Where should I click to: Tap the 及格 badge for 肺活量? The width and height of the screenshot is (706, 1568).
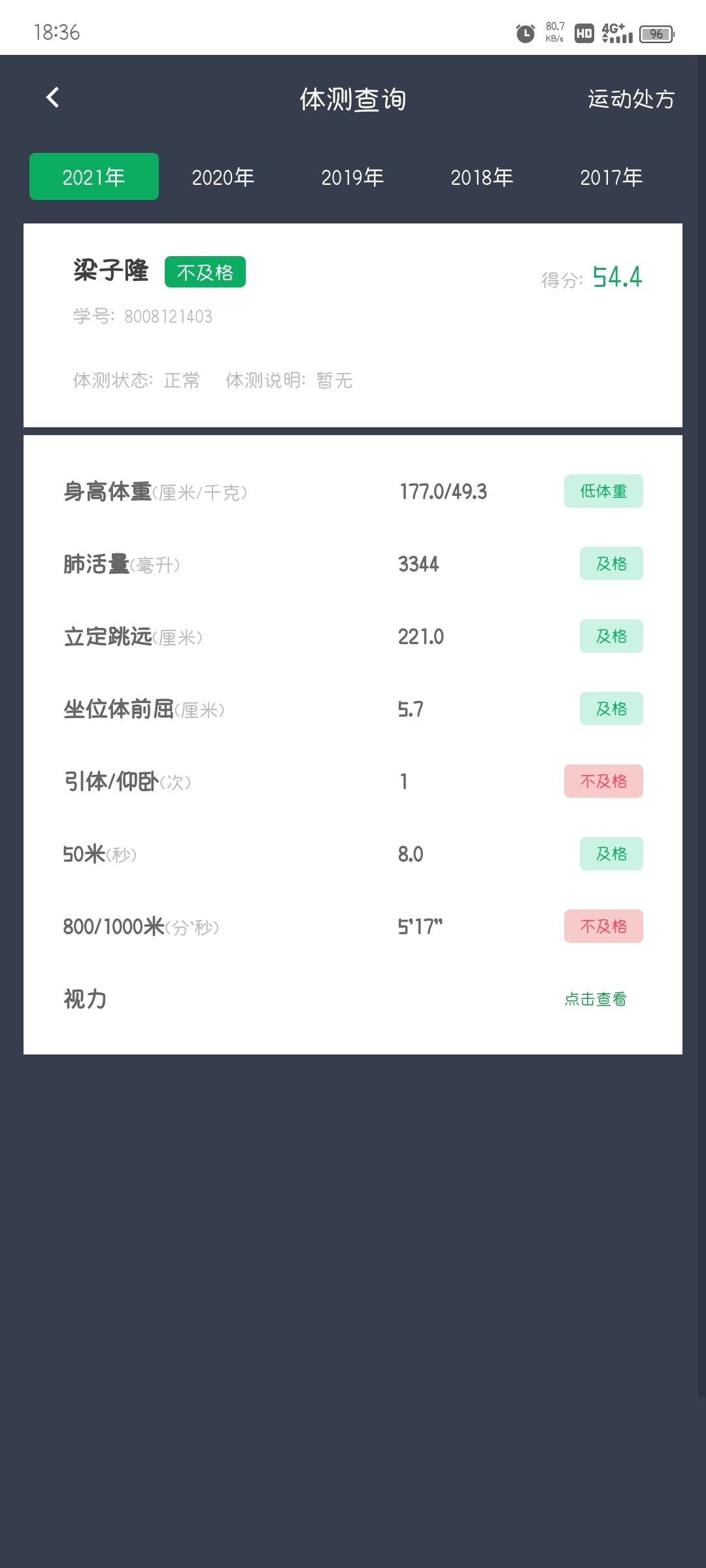pos(611,563)
